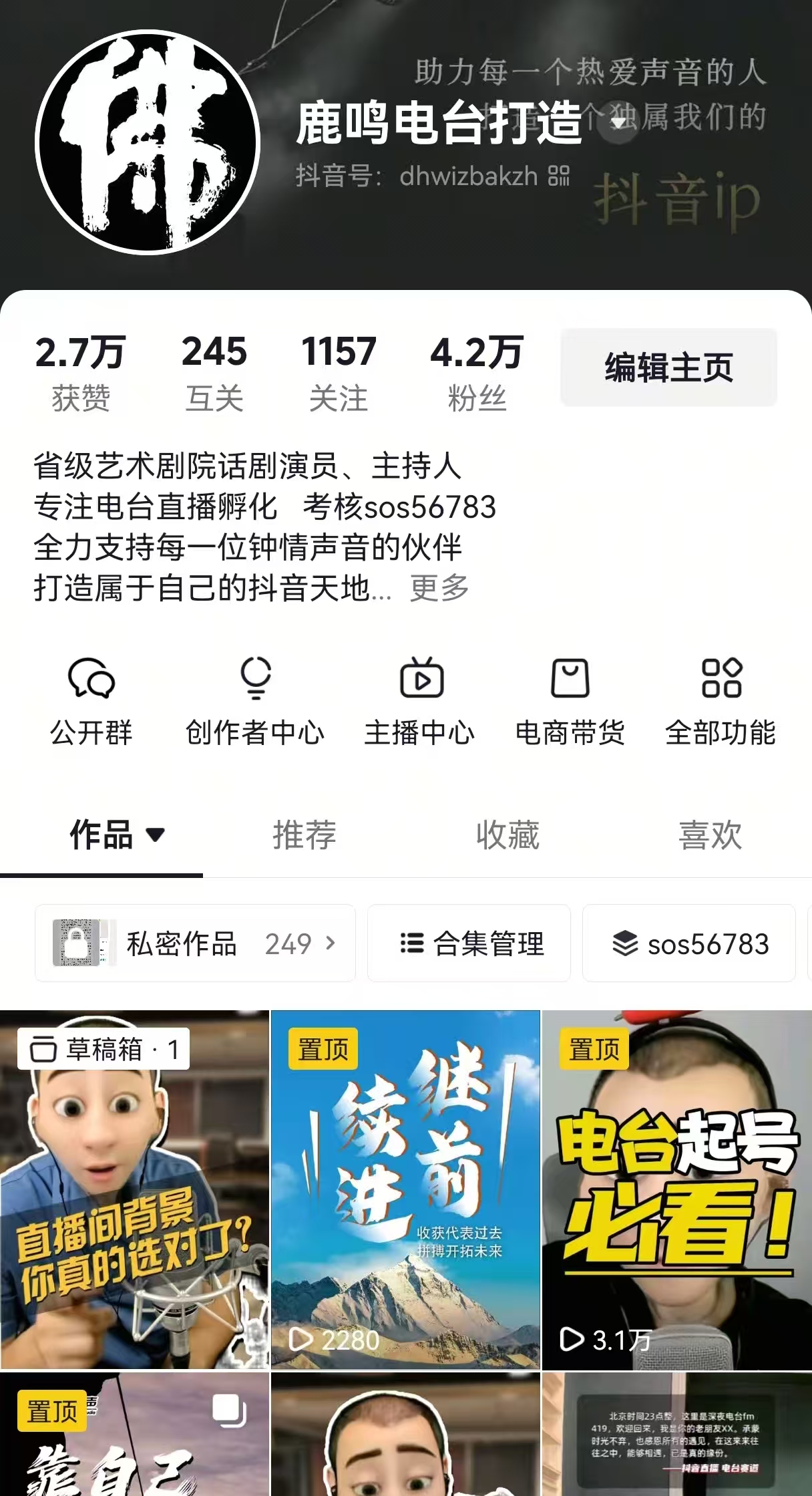Screen dimensions: 812x1496
Task: Open the sos56783 collection chip
Action: 690,943
